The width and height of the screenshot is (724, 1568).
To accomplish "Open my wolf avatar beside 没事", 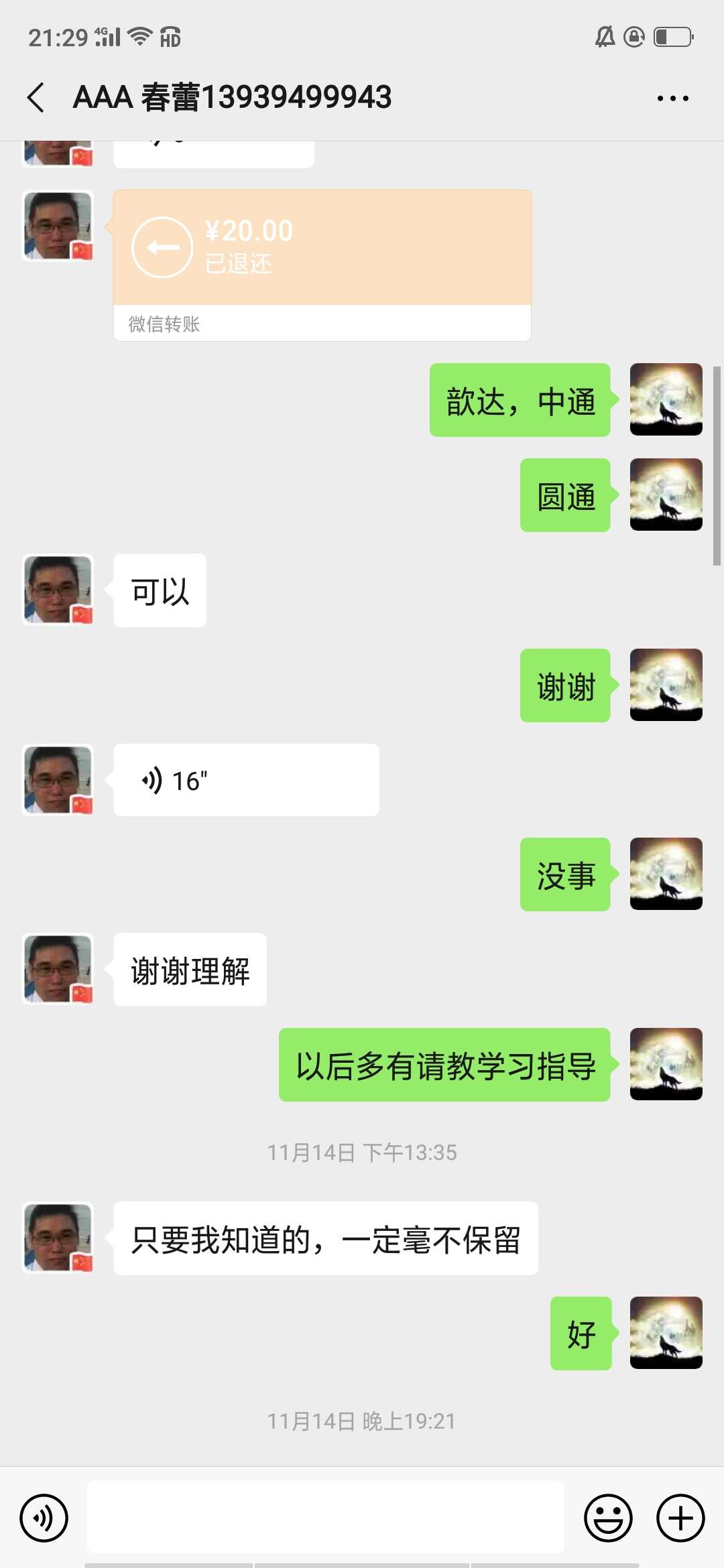I will pyautogui.click(x=666, y=874).
